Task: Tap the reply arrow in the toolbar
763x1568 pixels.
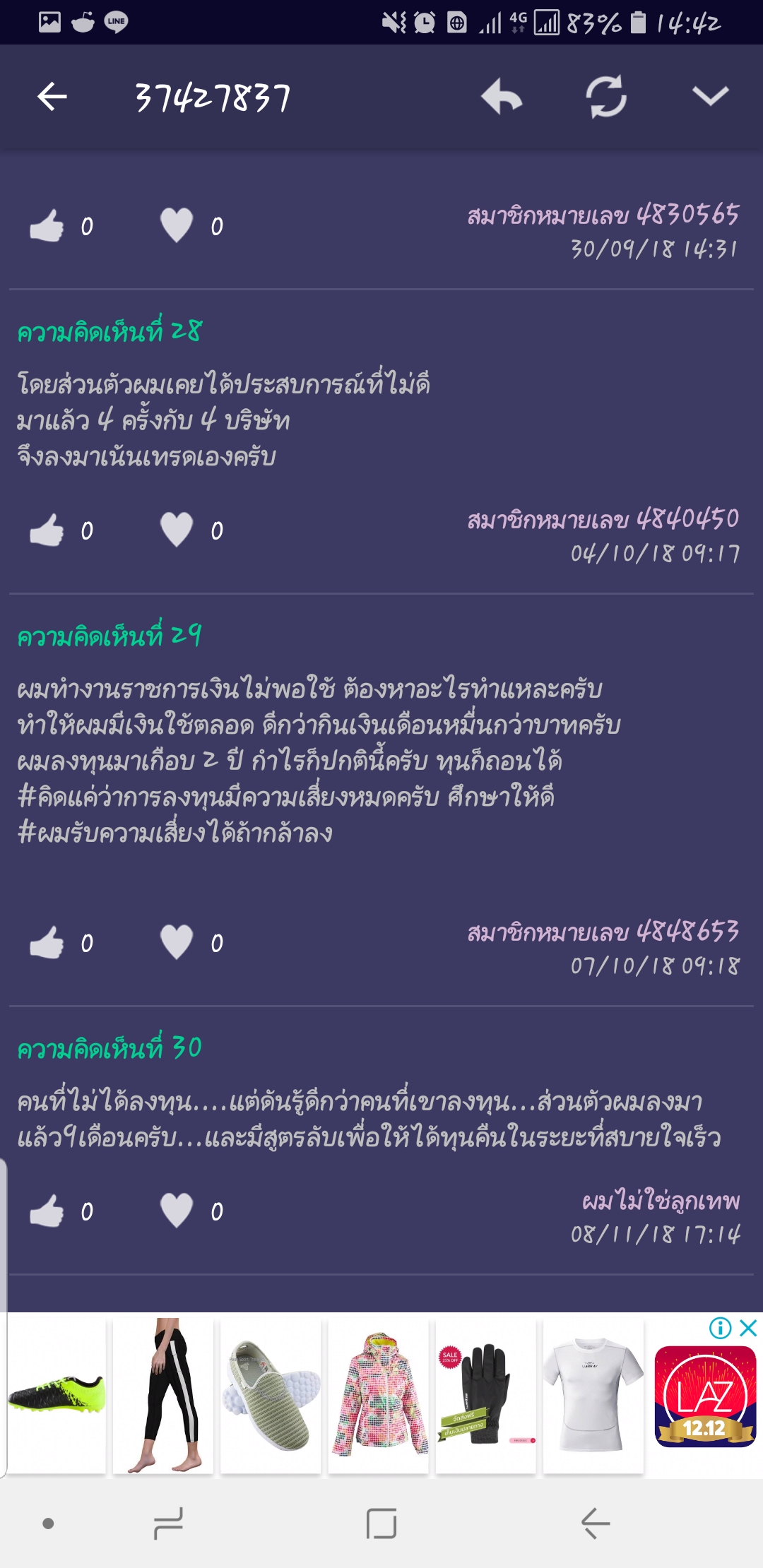Action: [x=502, y=97]
